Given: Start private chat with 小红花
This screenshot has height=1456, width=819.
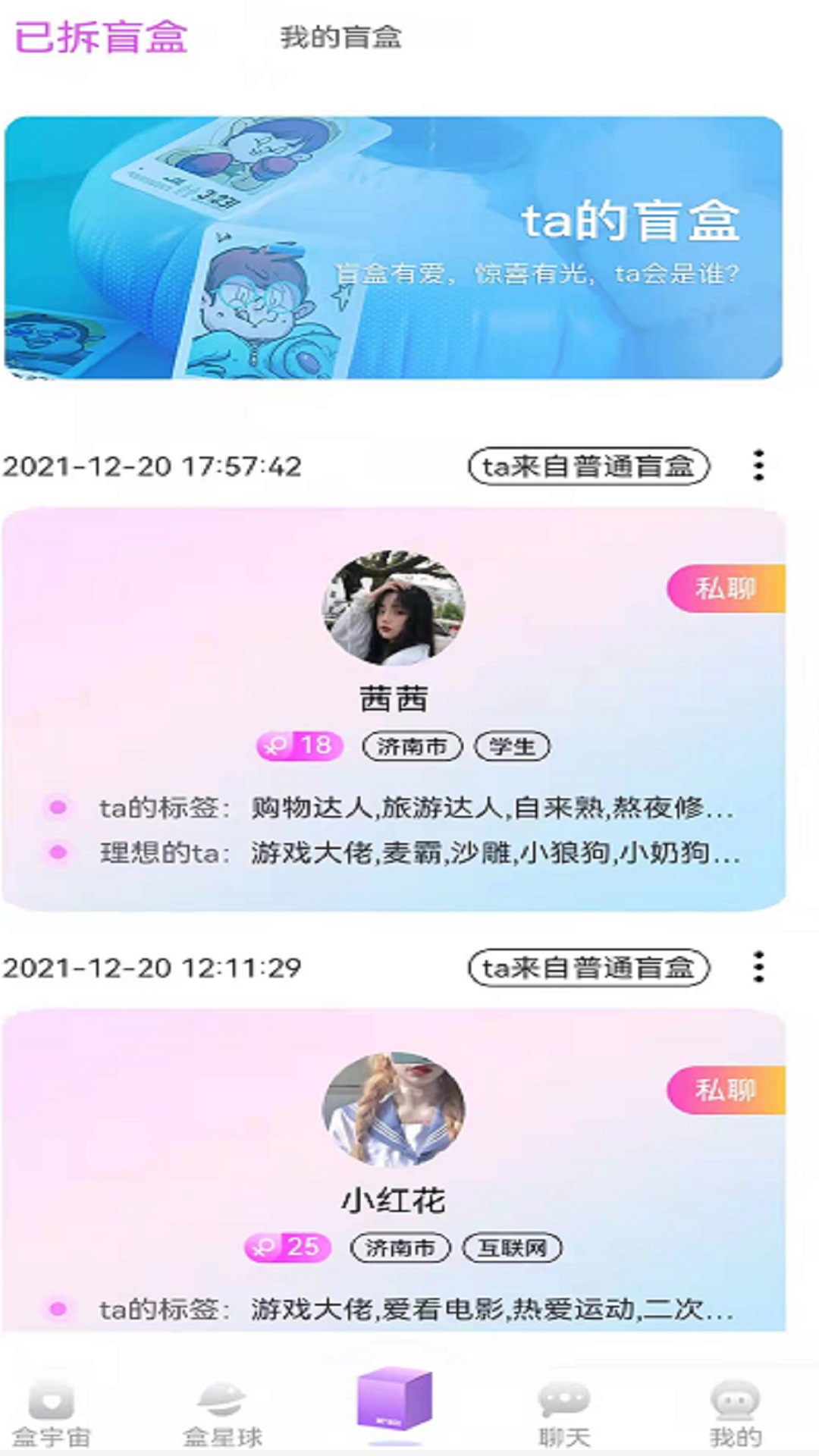Looking at the screenshot, I should coord(725,1090).
